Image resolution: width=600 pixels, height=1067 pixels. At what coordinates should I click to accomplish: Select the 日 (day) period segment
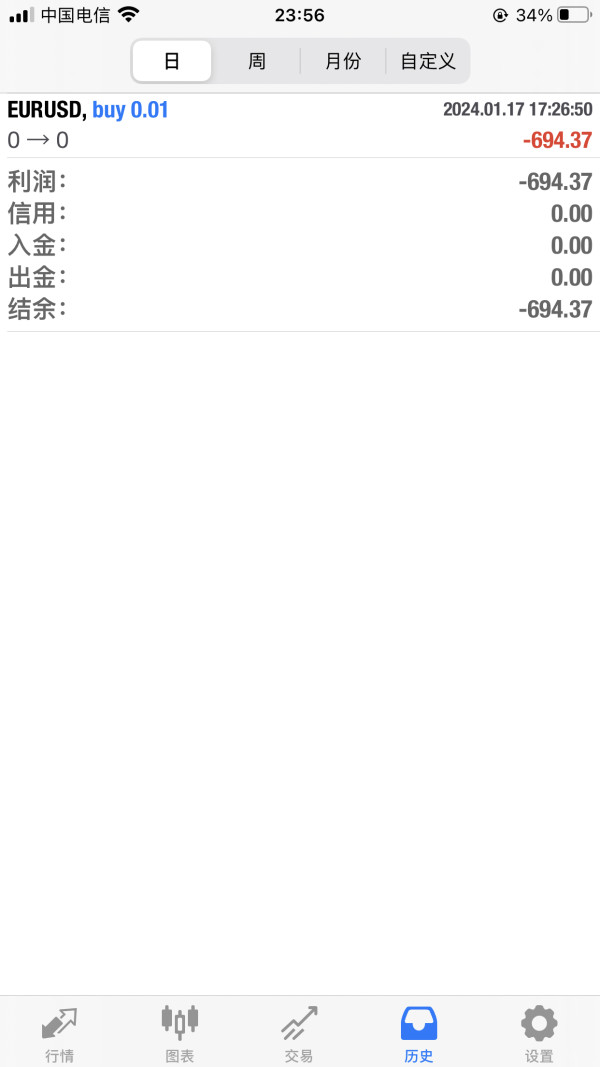pos(171,61)
